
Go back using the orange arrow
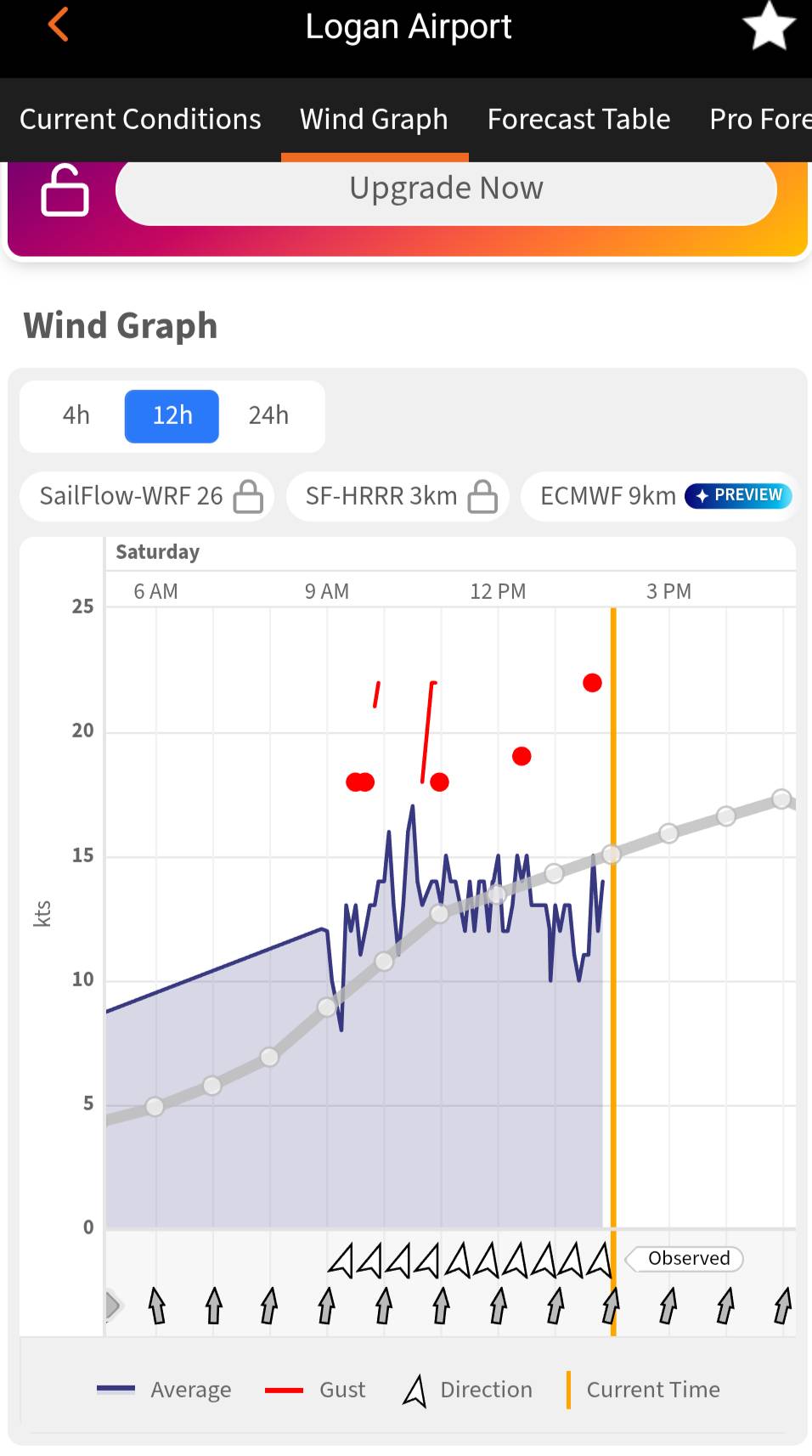pyautogui.click(x=58, y=24)
